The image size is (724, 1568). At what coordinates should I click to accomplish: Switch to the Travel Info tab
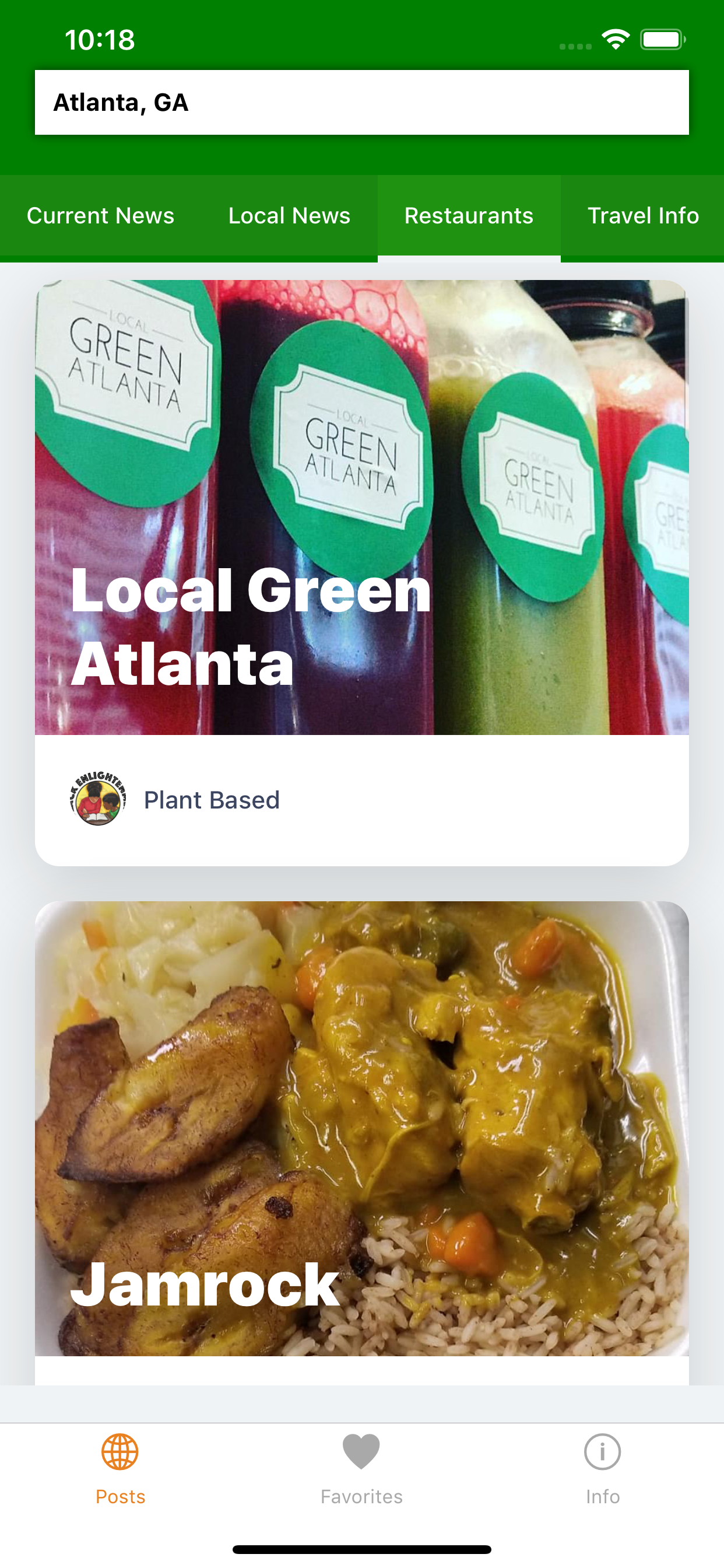pyautogui.click(x=642, y=215)
